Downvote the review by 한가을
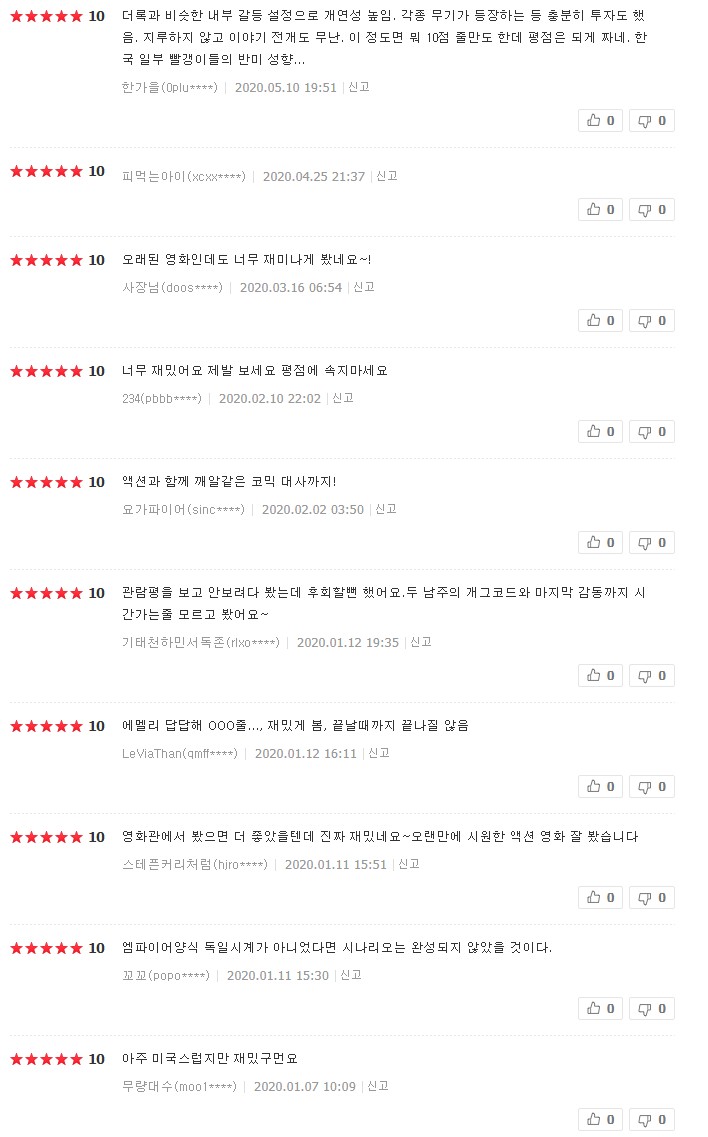 click(651, 120)
